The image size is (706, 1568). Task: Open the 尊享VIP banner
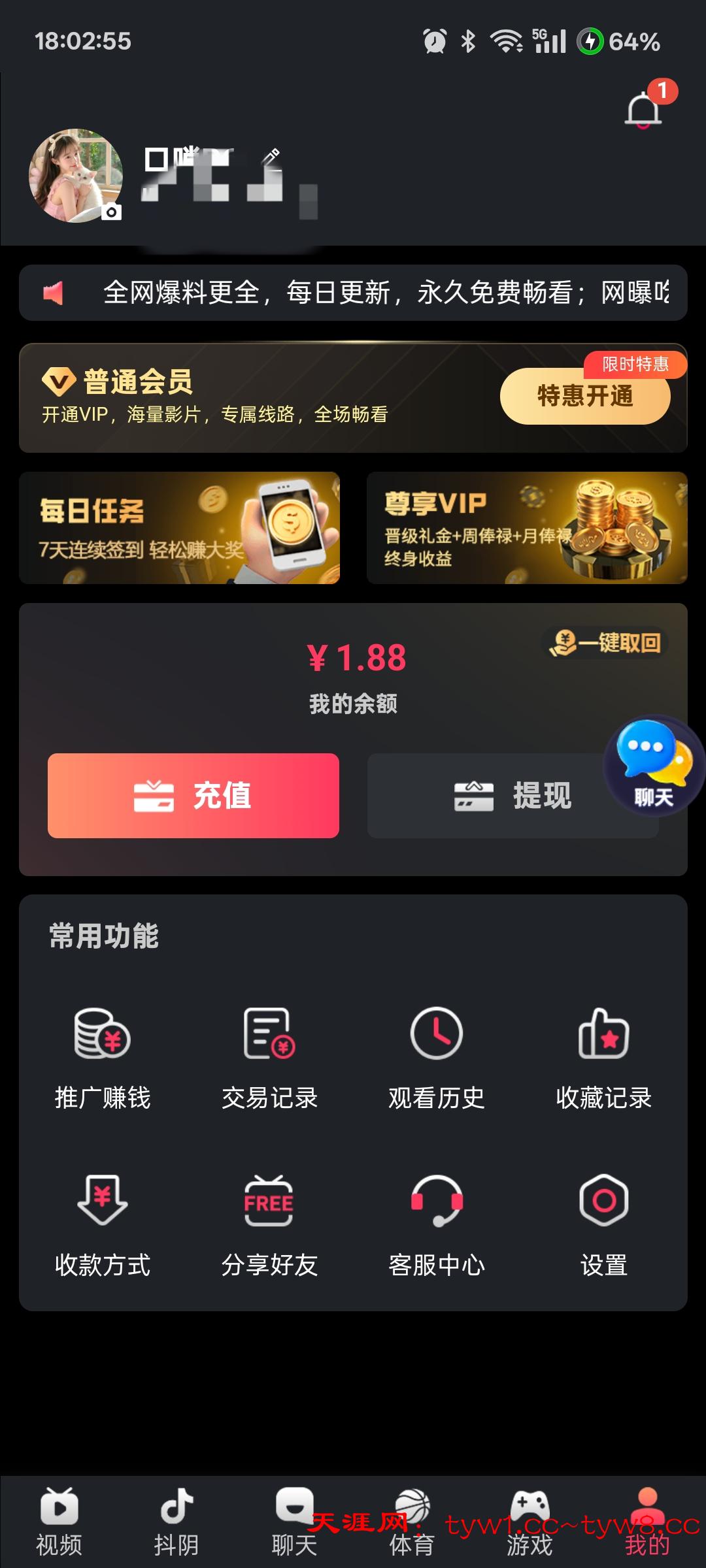coord(526,528)
